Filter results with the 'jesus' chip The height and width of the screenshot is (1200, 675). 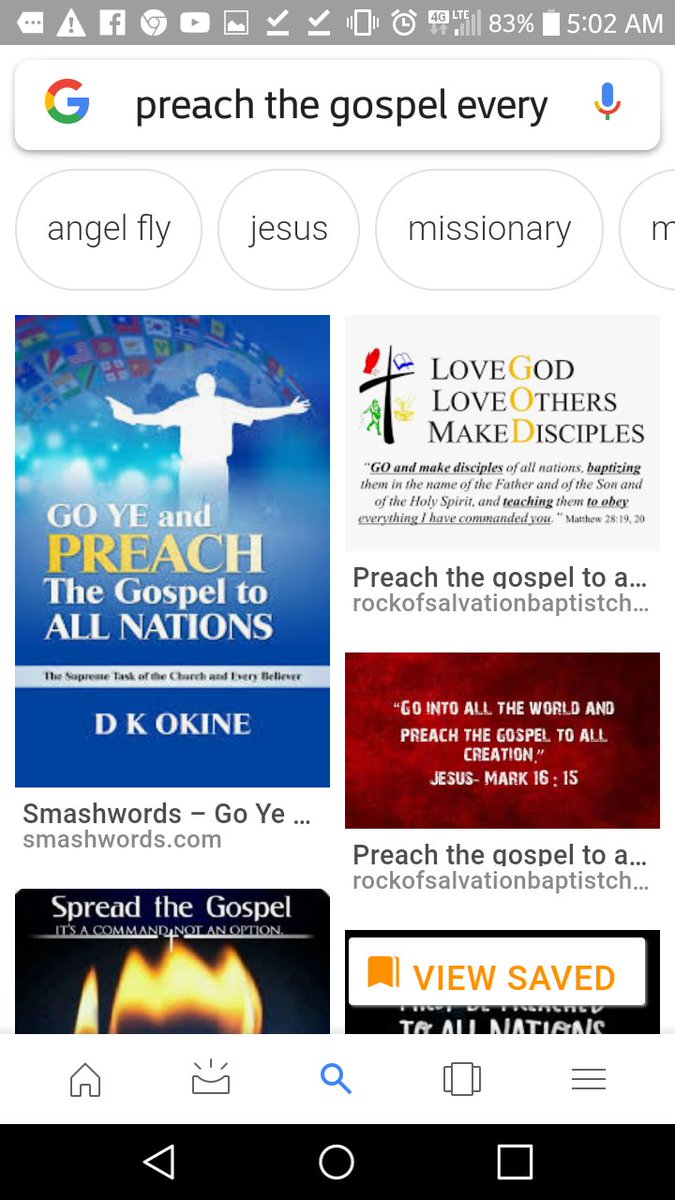pos(288,229)
